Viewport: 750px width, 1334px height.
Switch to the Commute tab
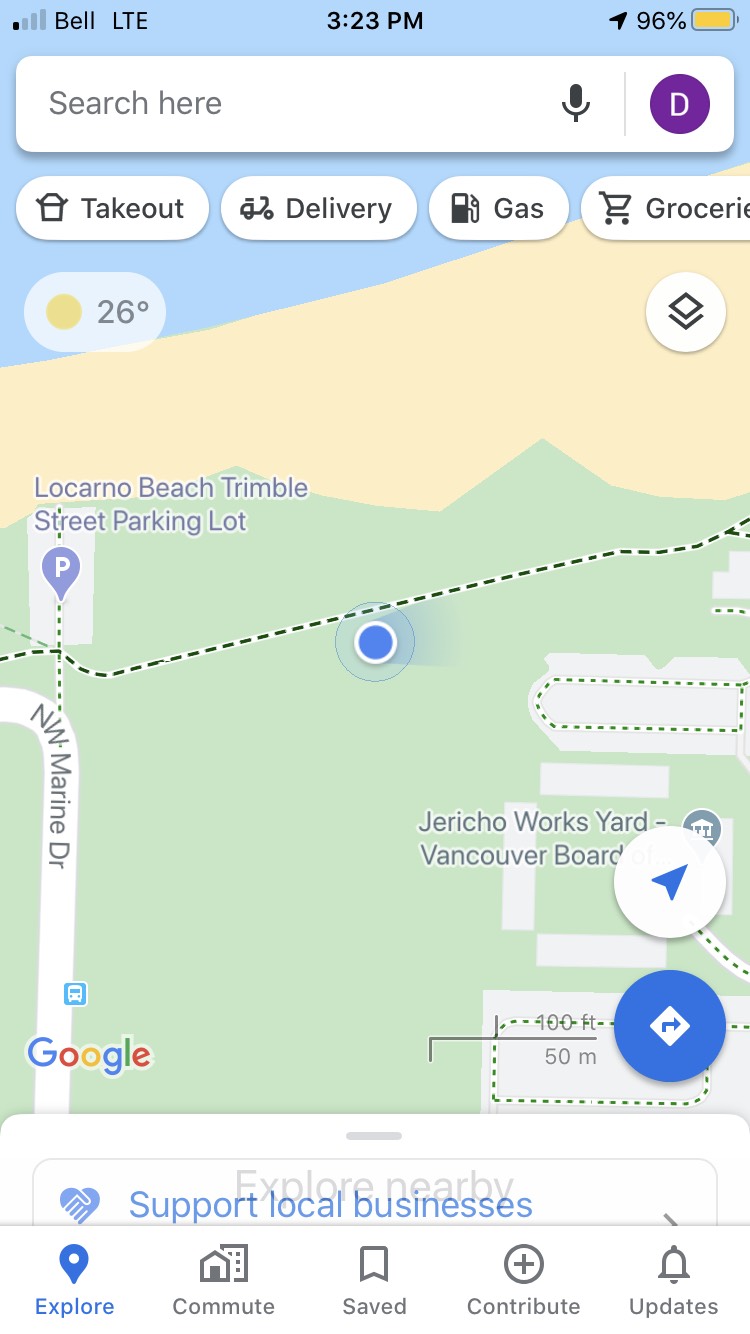[224, 1281]
